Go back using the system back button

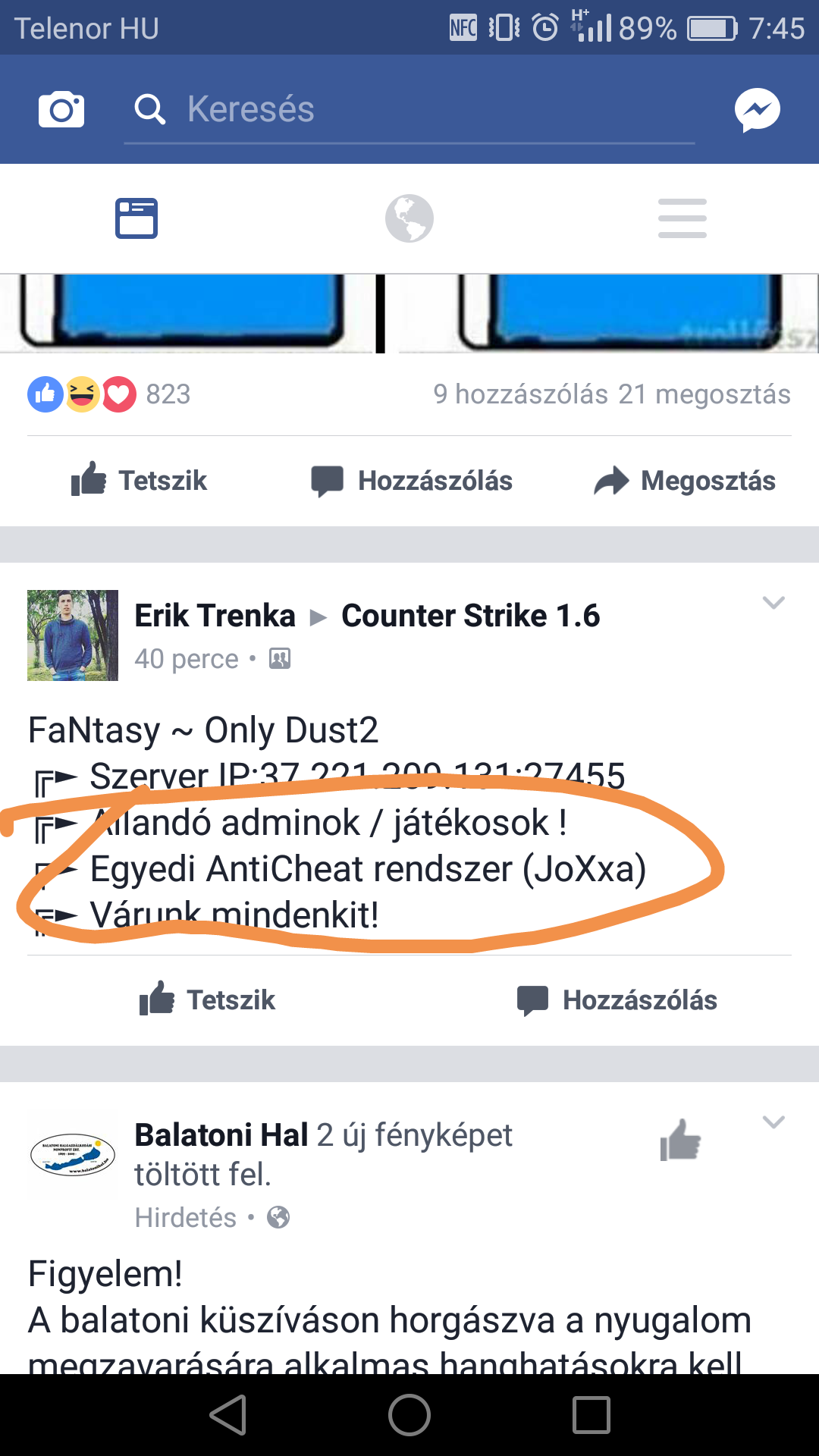(x=227, y=1415)
